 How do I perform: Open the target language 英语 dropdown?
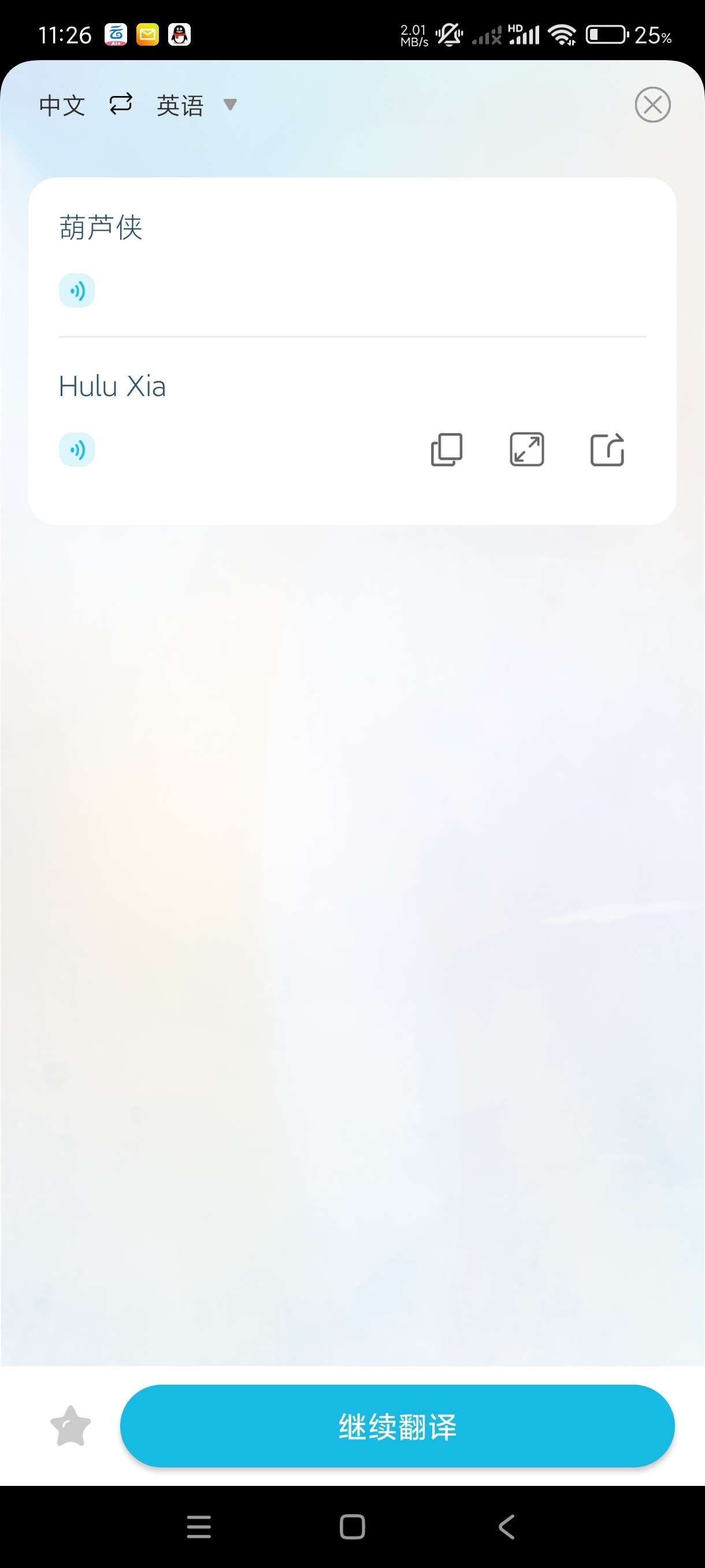[195, 105]
